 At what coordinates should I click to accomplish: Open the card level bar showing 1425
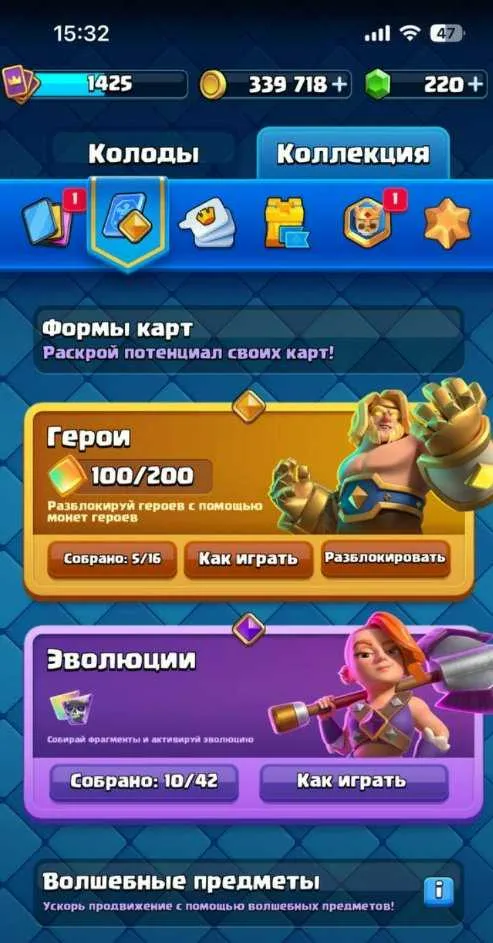pyautogui.click(x=95, y=84)
